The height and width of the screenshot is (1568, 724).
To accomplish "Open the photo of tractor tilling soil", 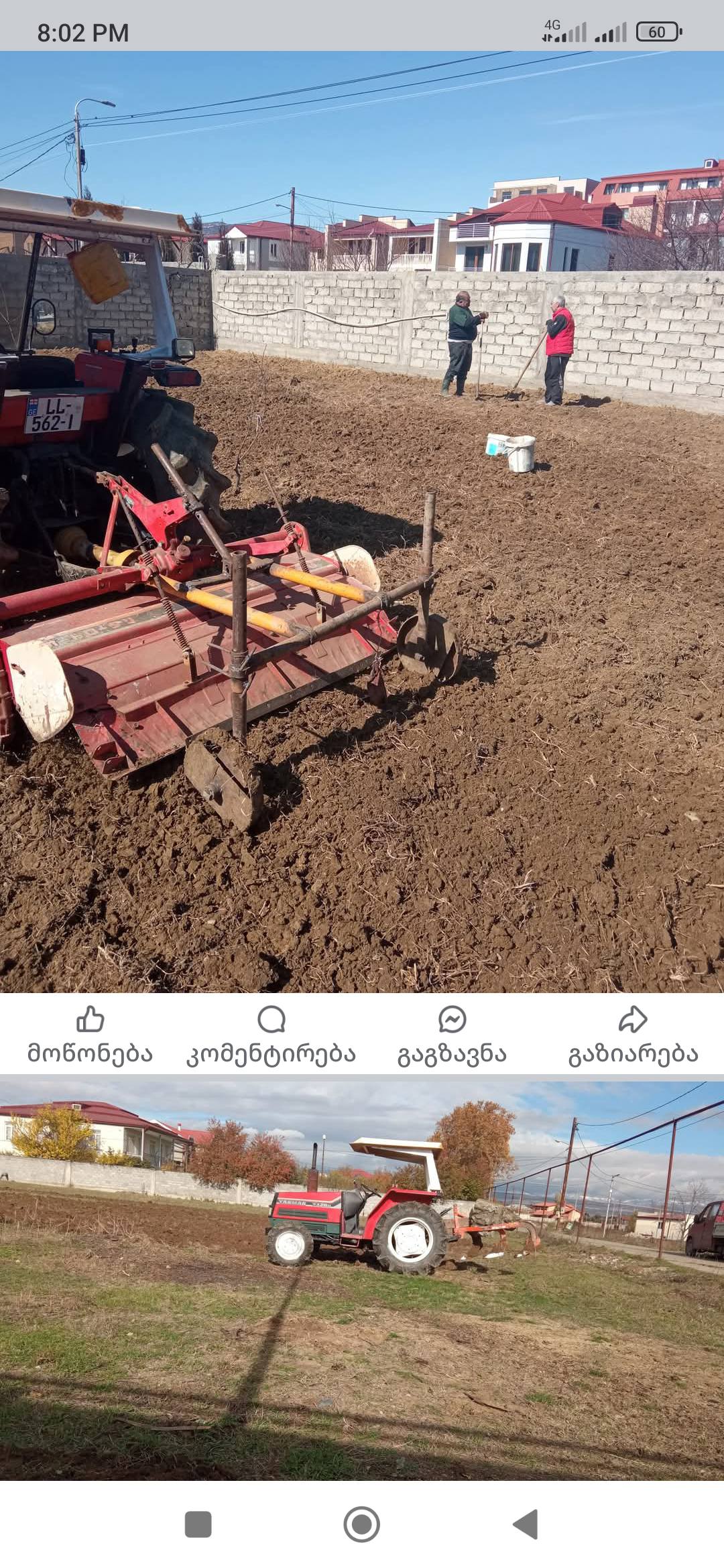I will 362,521.
